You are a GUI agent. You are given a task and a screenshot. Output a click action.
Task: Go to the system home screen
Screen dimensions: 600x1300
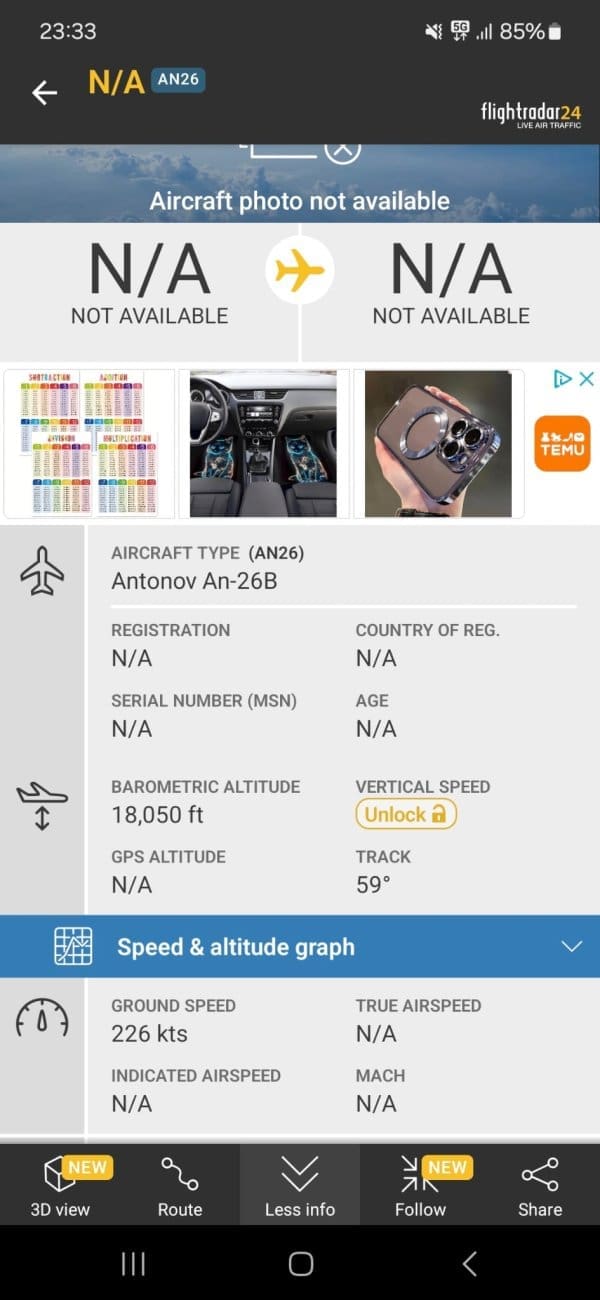[x=300, y=1264]
